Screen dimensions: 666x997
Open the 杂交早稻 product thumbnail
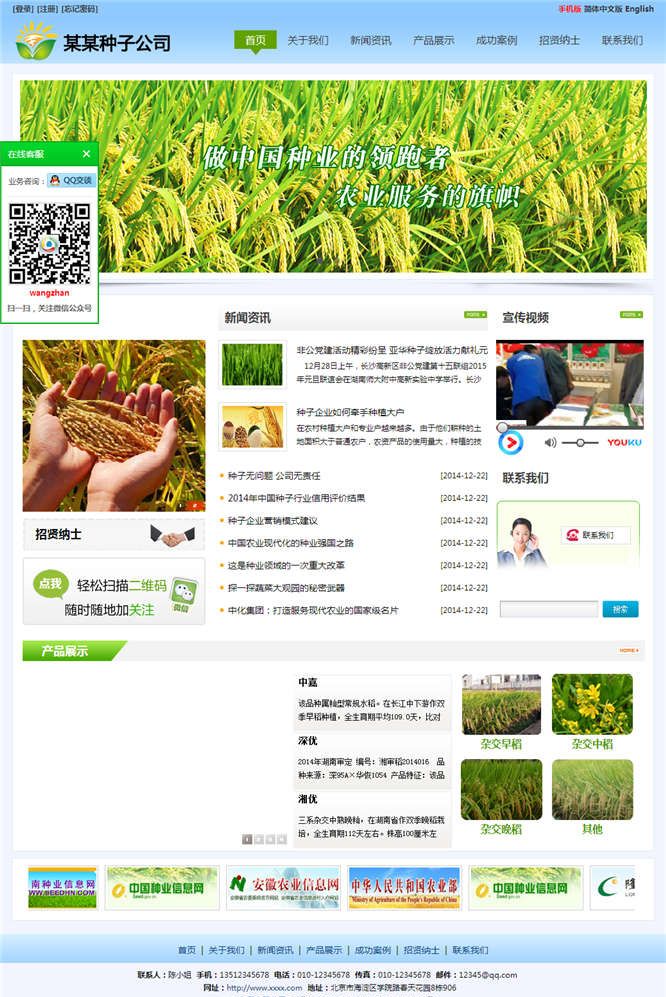tap(501, 705)
